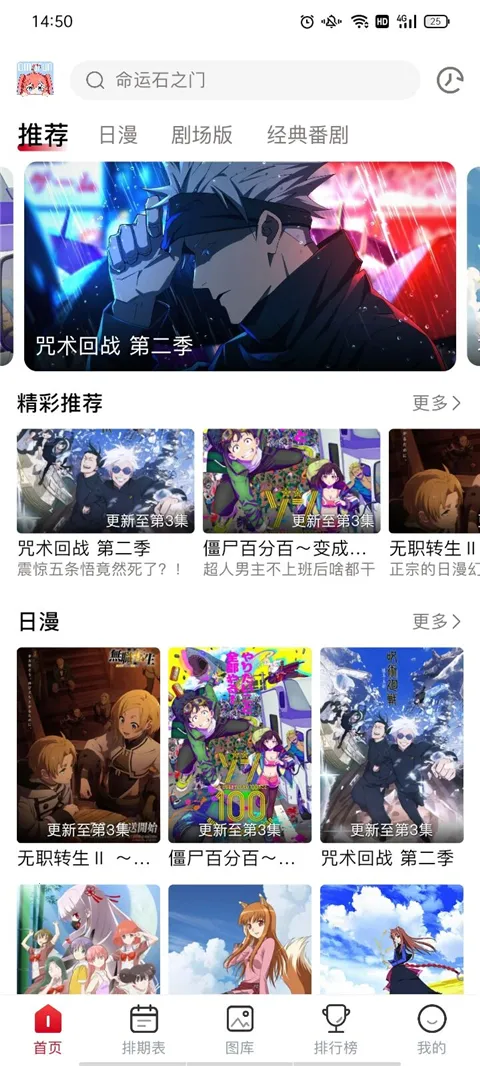Switch to the 排行榜 ranking tab
480x1066 pixels.
tap(336, 1030)
